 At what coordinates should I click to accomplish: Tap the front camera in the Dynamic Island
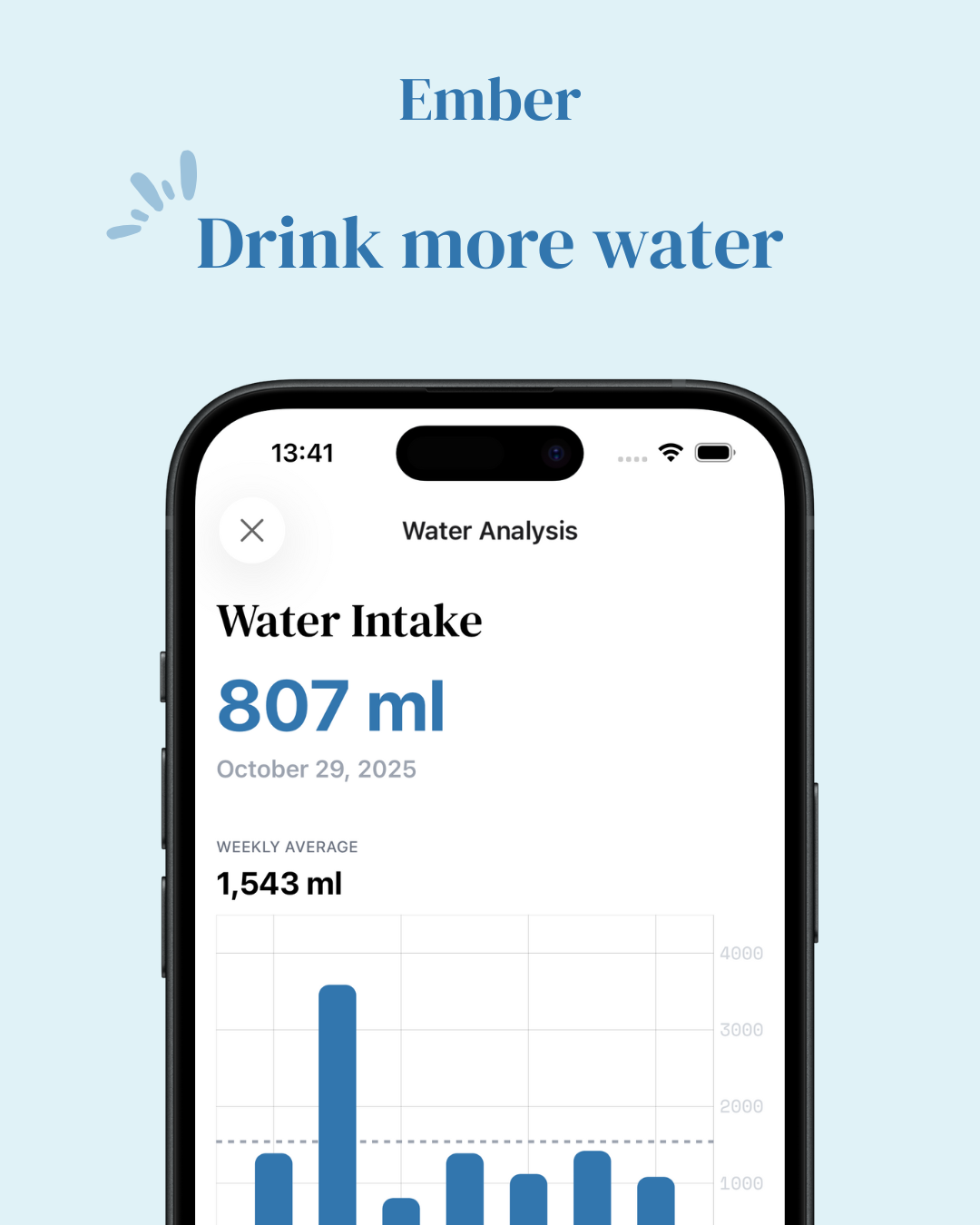[x=554, y=453]
